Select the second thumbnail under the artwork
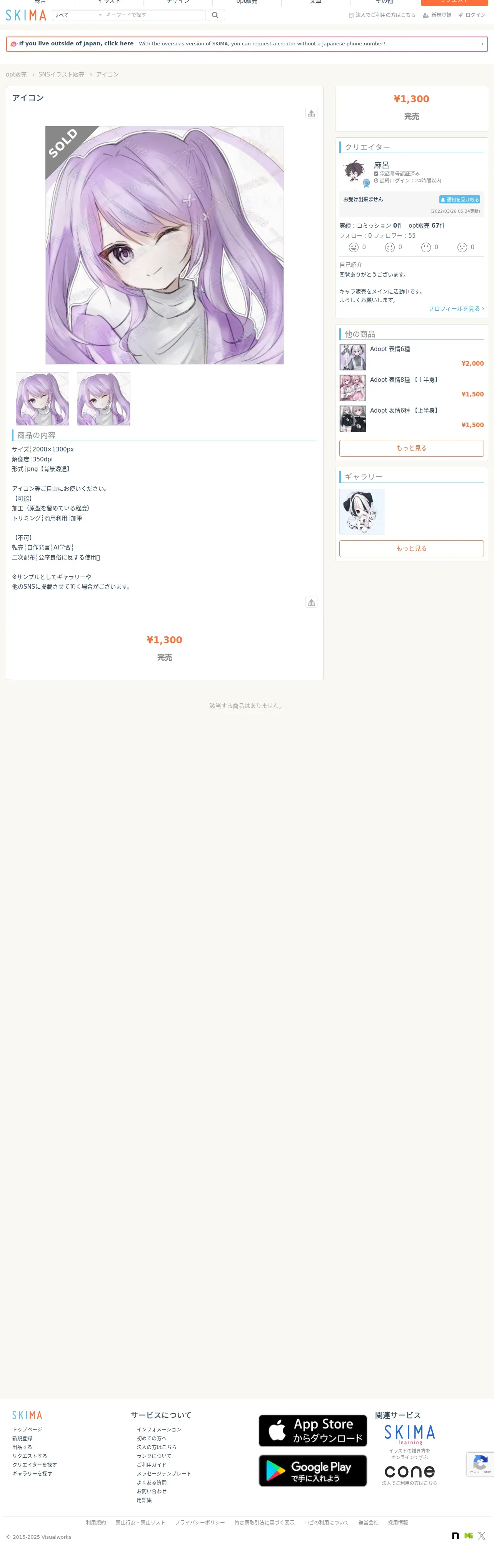Viewport: 494px width, 1568px height. (x=103, y=399)
